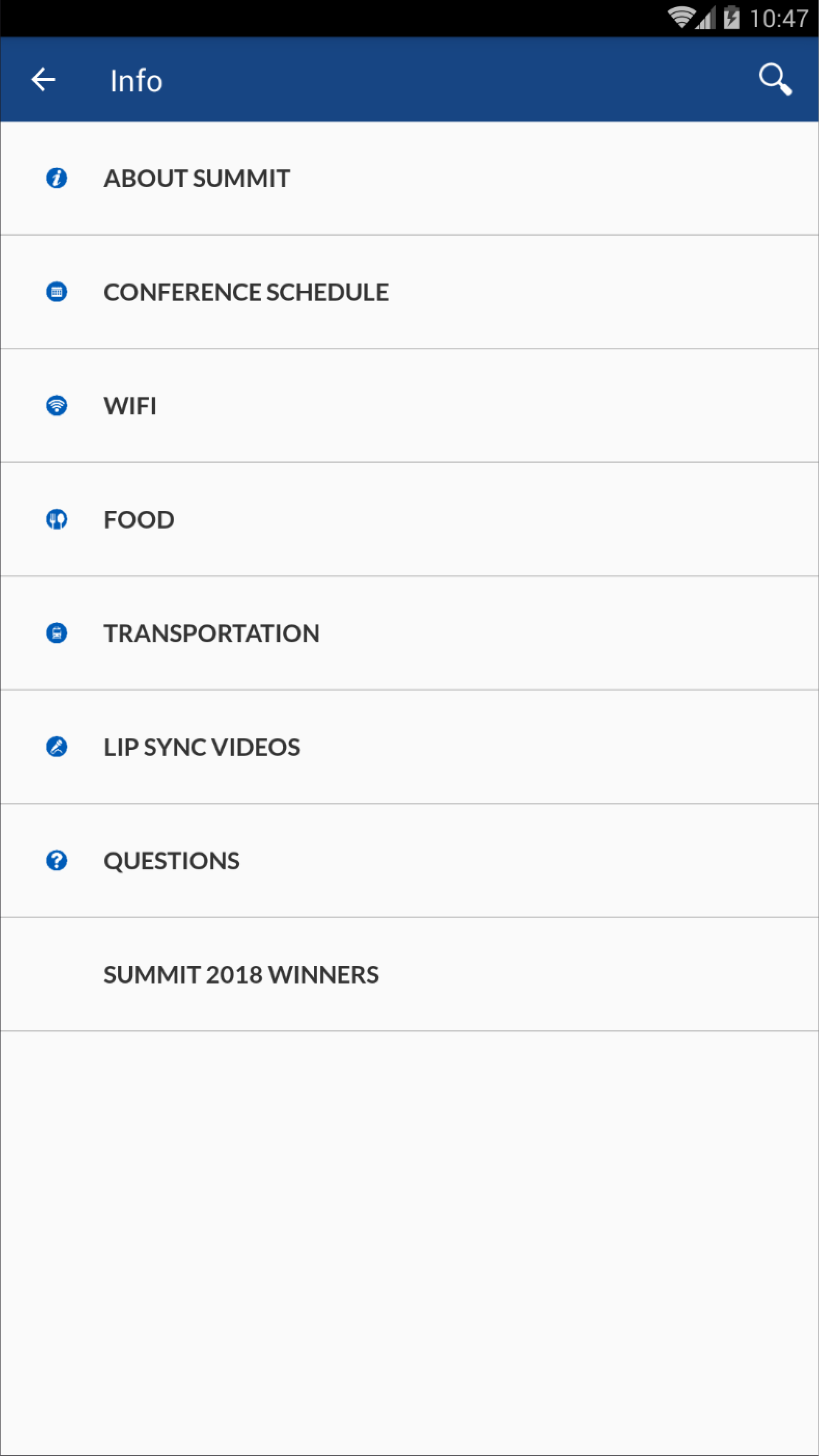Open the About Summit row
Viewport: 819px width, 1456px height.
tap(410, 179)
